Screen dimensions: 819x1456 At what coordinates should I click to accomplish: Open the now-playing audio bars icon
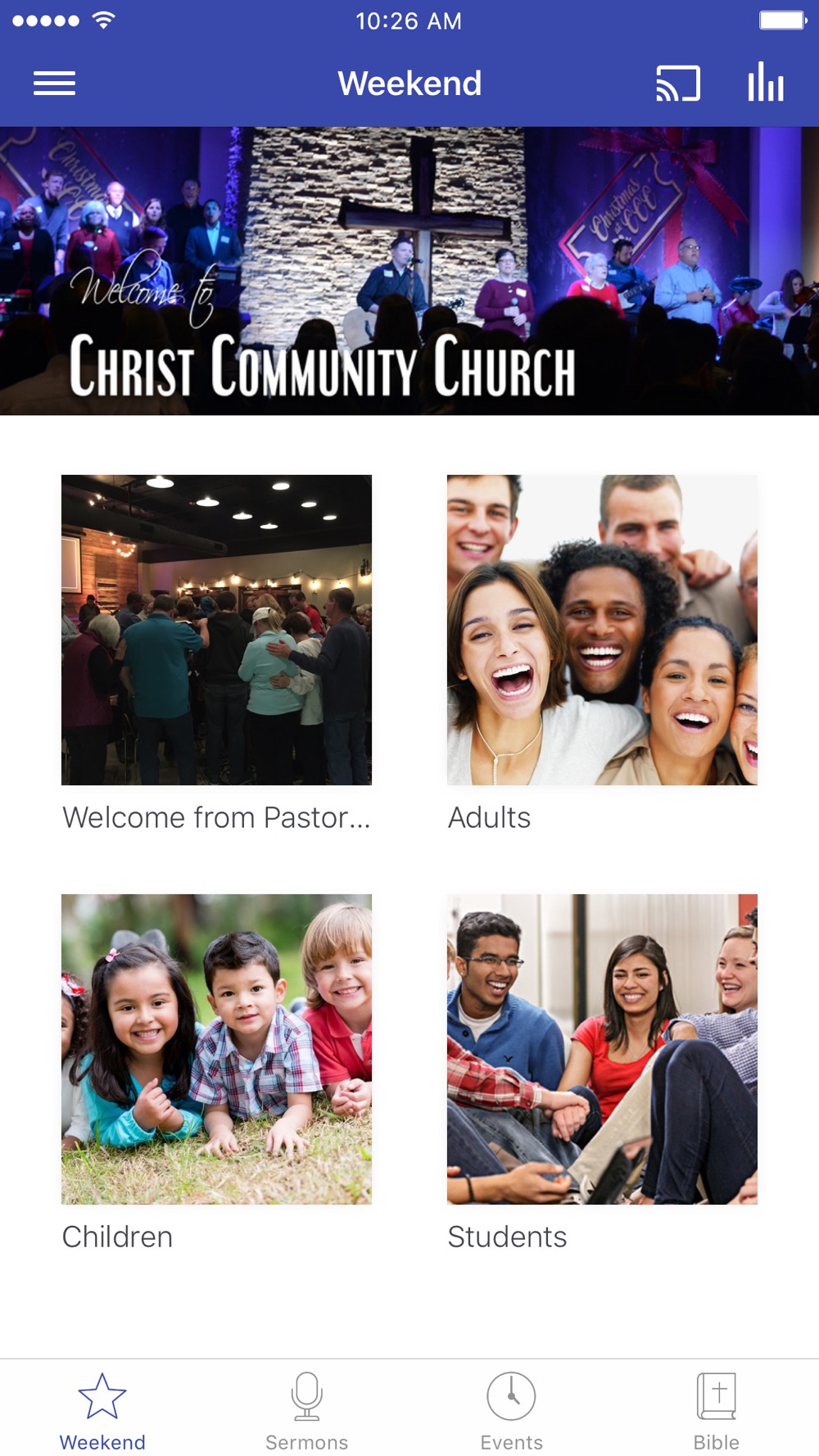pyautogui.click(x=766, y=82)
